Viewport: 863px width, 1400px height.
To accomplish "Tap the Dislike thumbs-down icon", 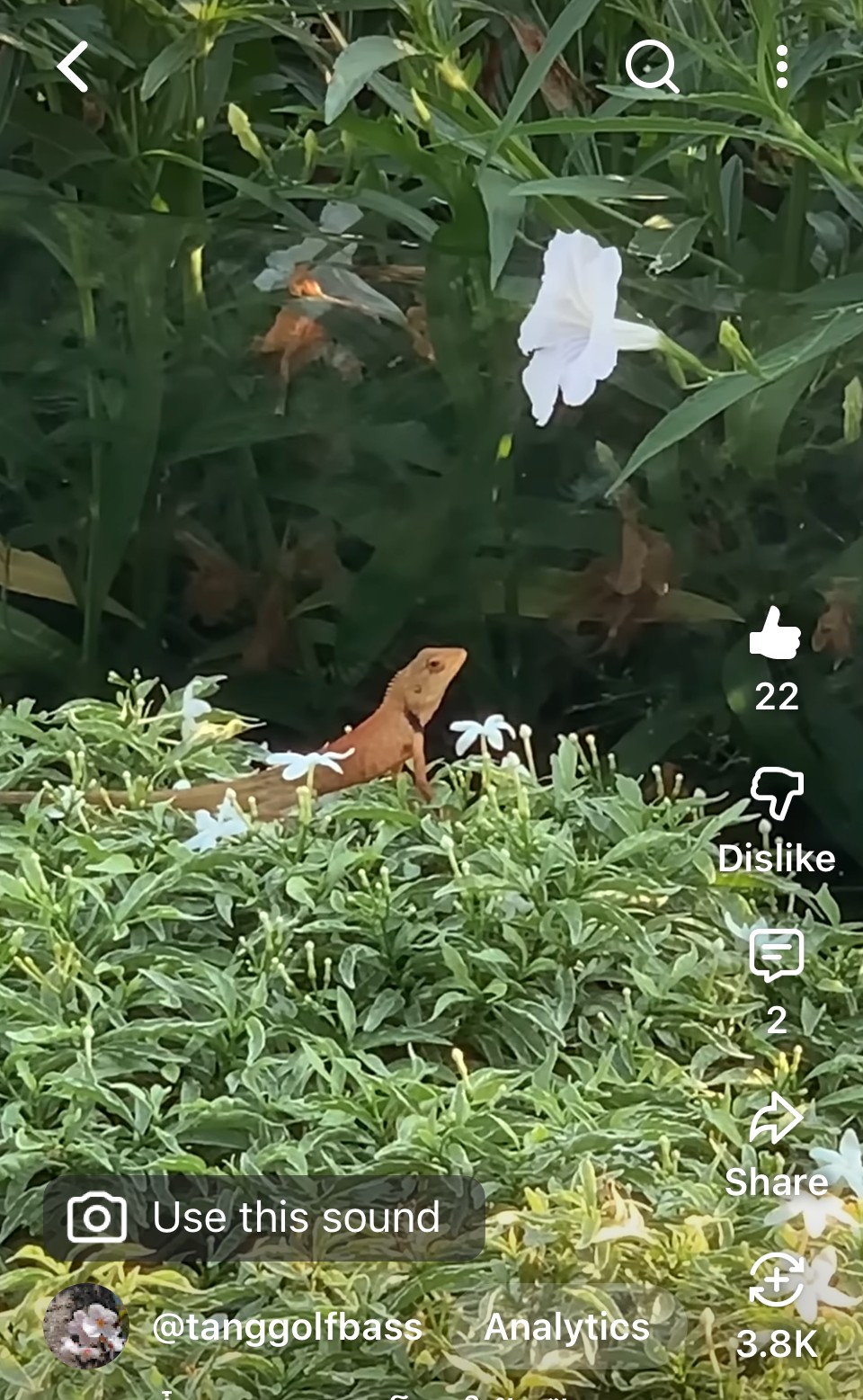I will pyautogui.click(x=776, y=792).
